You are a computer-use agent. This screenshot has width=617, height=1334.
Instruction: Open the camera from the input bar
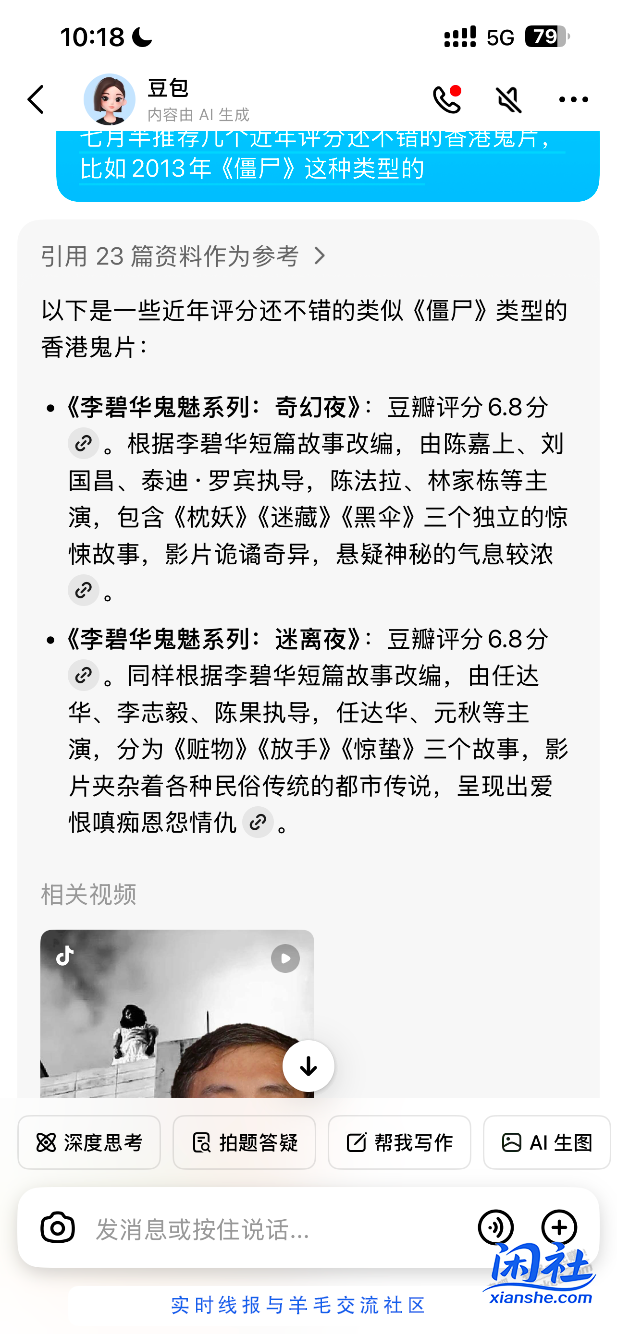(58, 1227)
